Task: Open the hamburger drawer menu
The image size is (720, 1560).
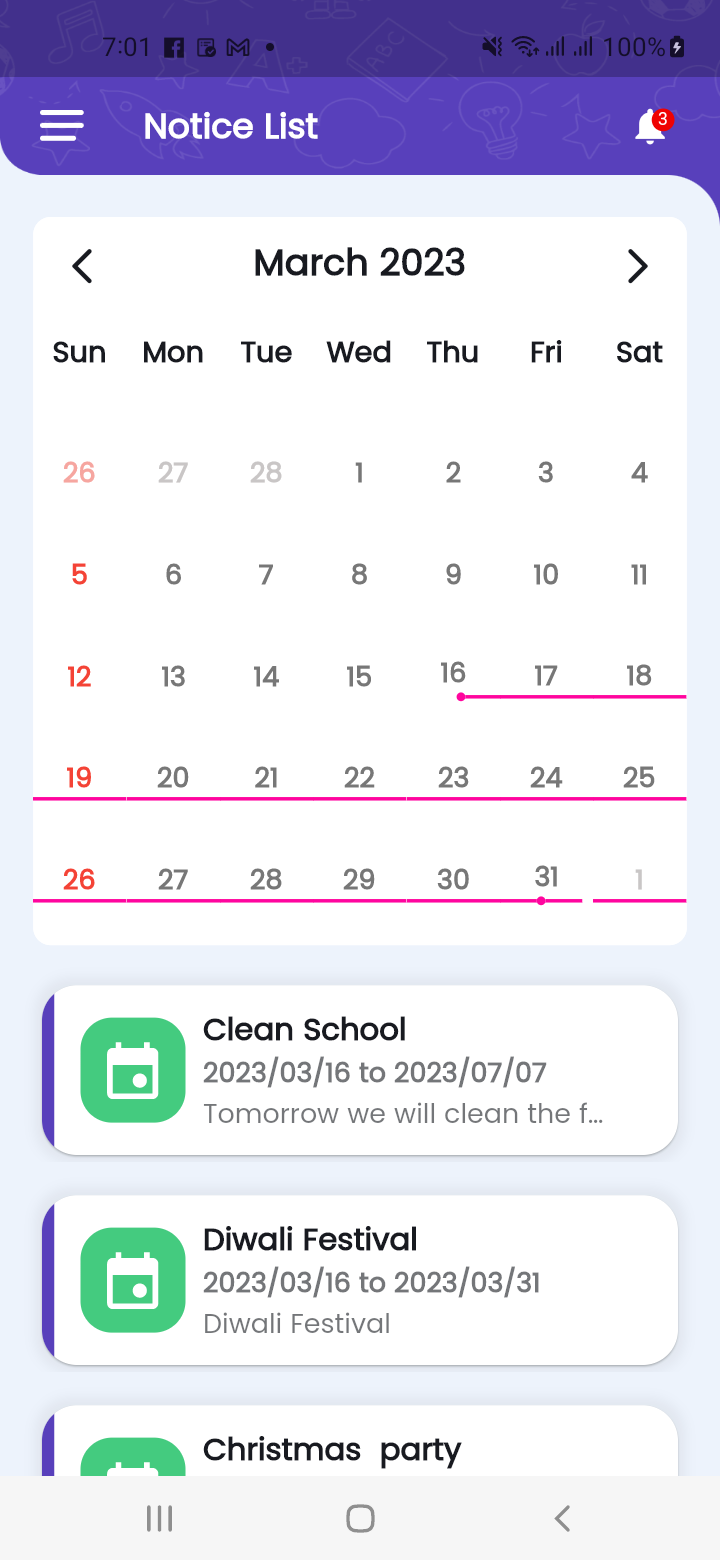Action: click(x=61, y=126)
